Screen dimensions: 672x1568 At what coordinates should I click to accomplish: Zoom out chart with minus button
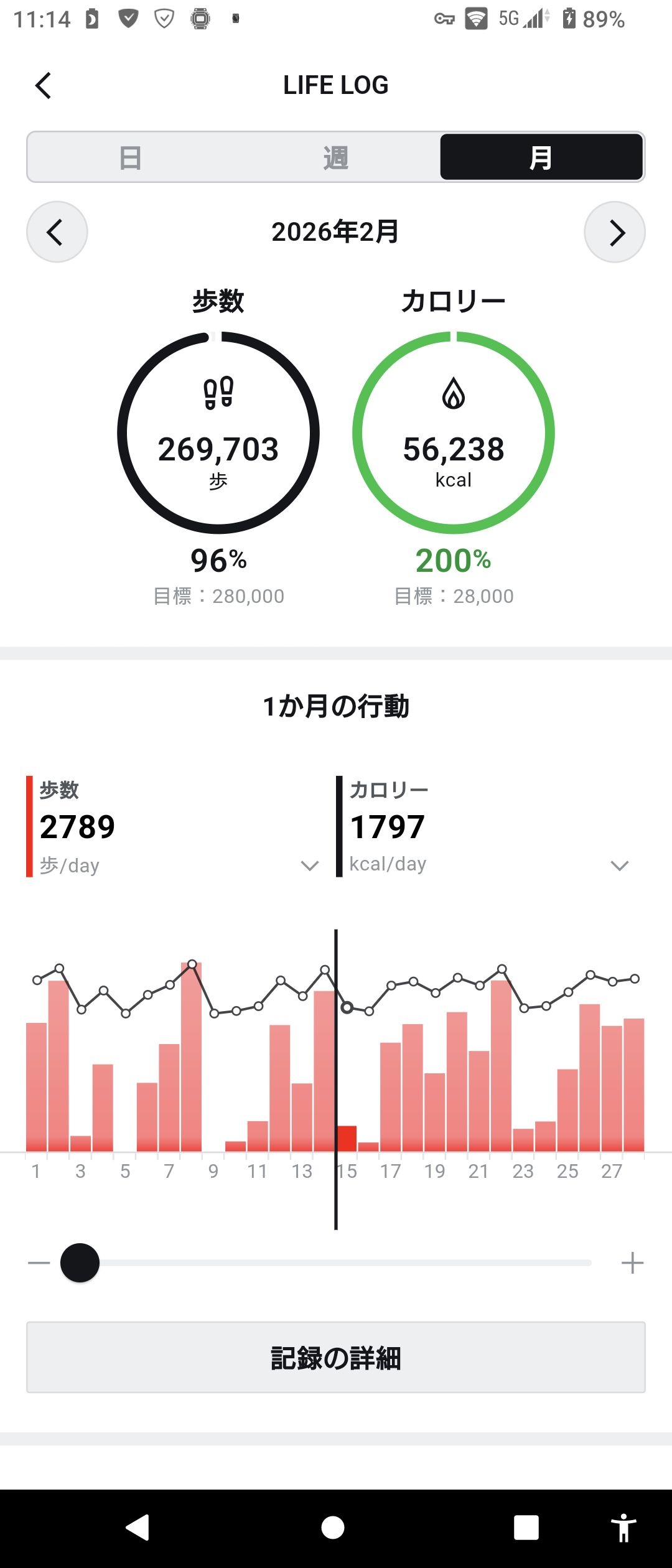coord(39,1262)
